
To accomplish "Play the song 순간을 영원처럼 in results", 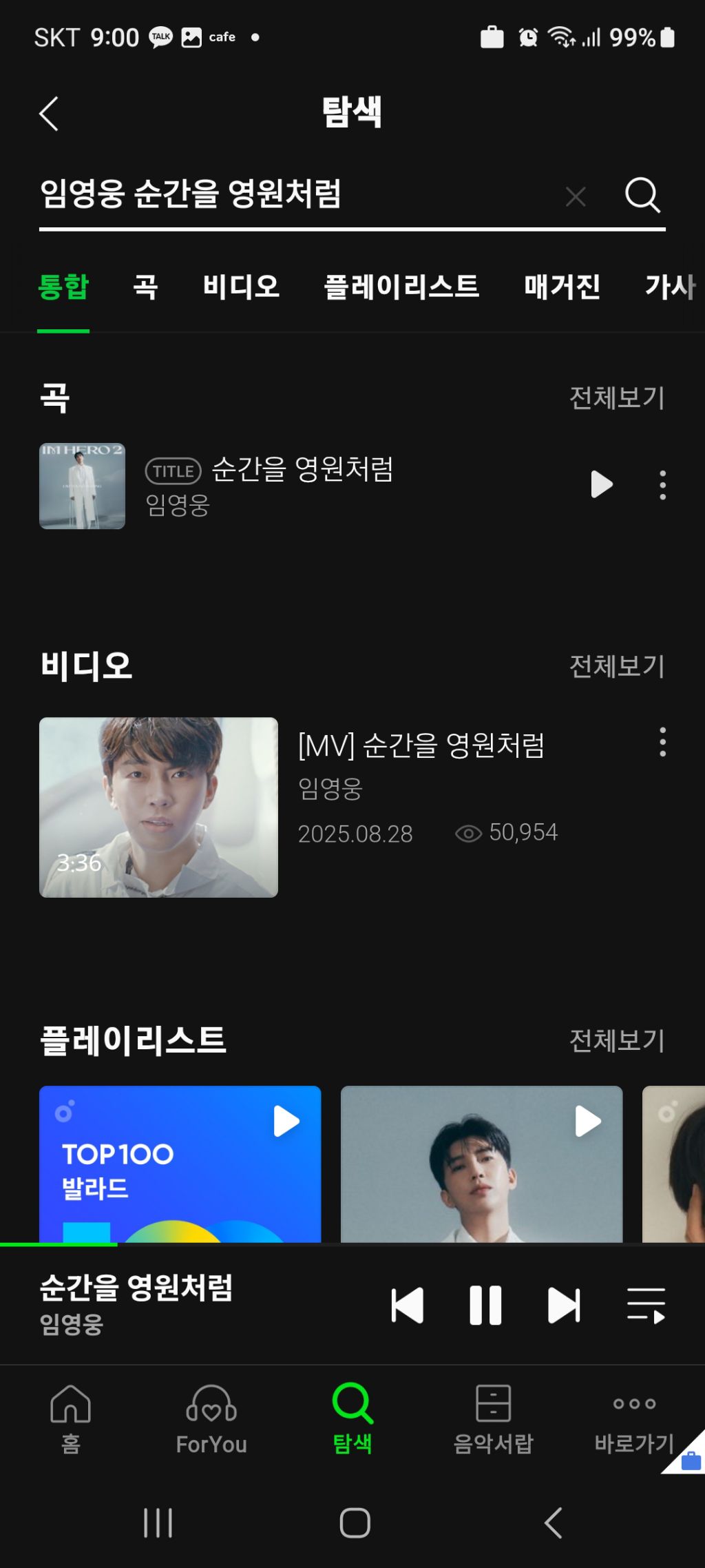I will (602, 484).
